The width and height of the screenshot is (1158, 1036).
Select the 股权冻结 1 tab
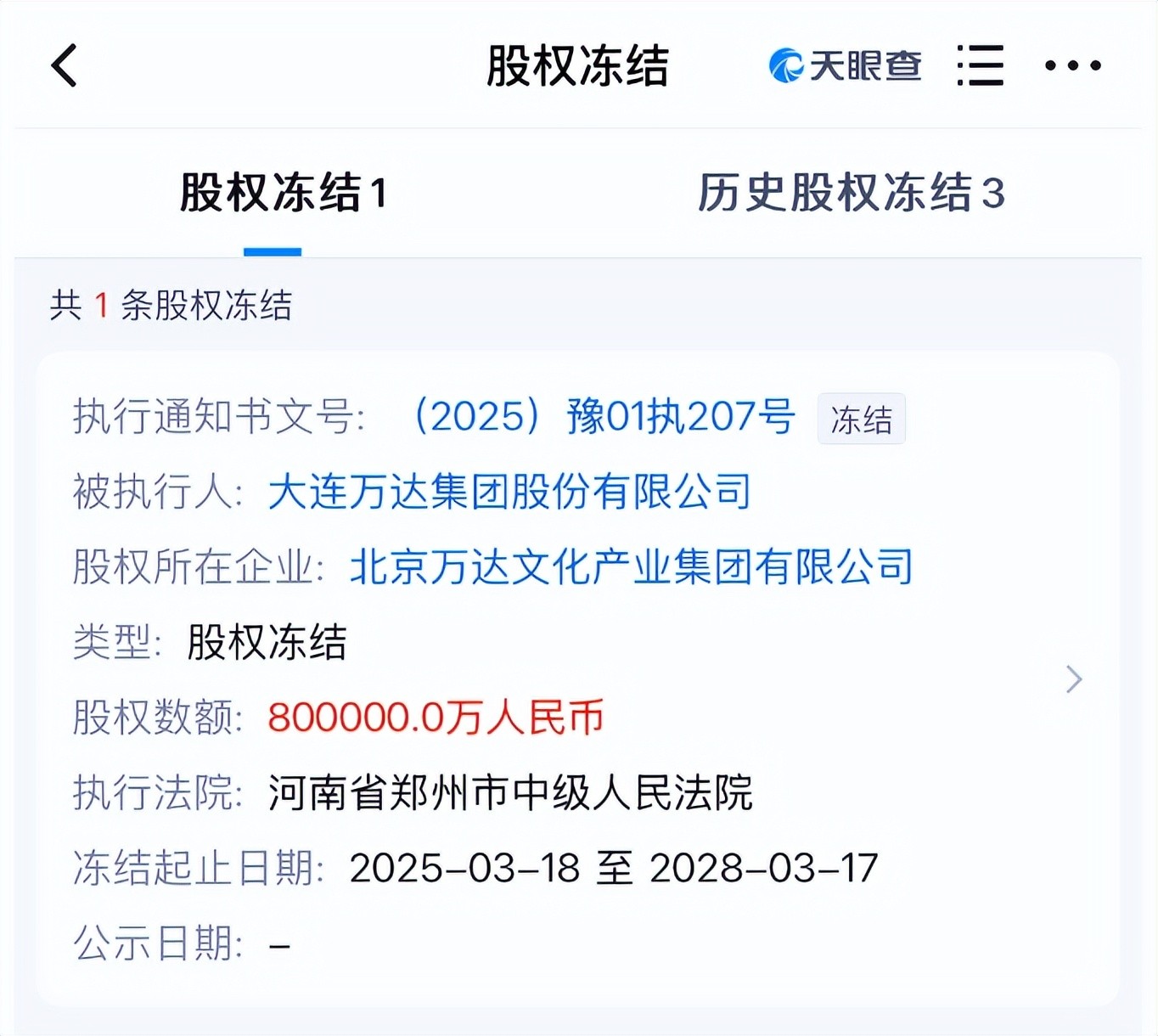(283, 193)
